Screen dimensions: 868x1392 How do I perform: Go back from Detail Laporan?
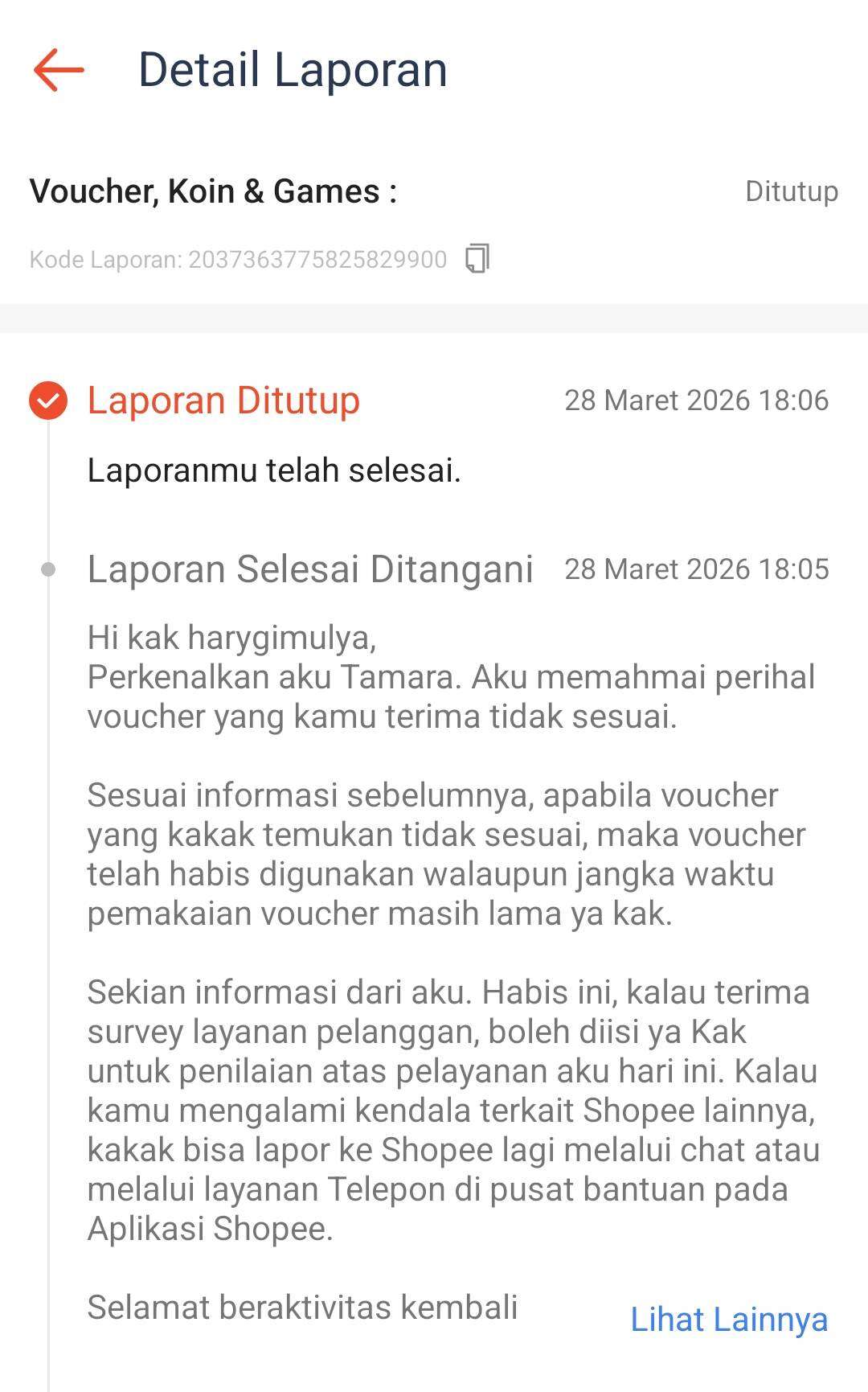[59, 70]
